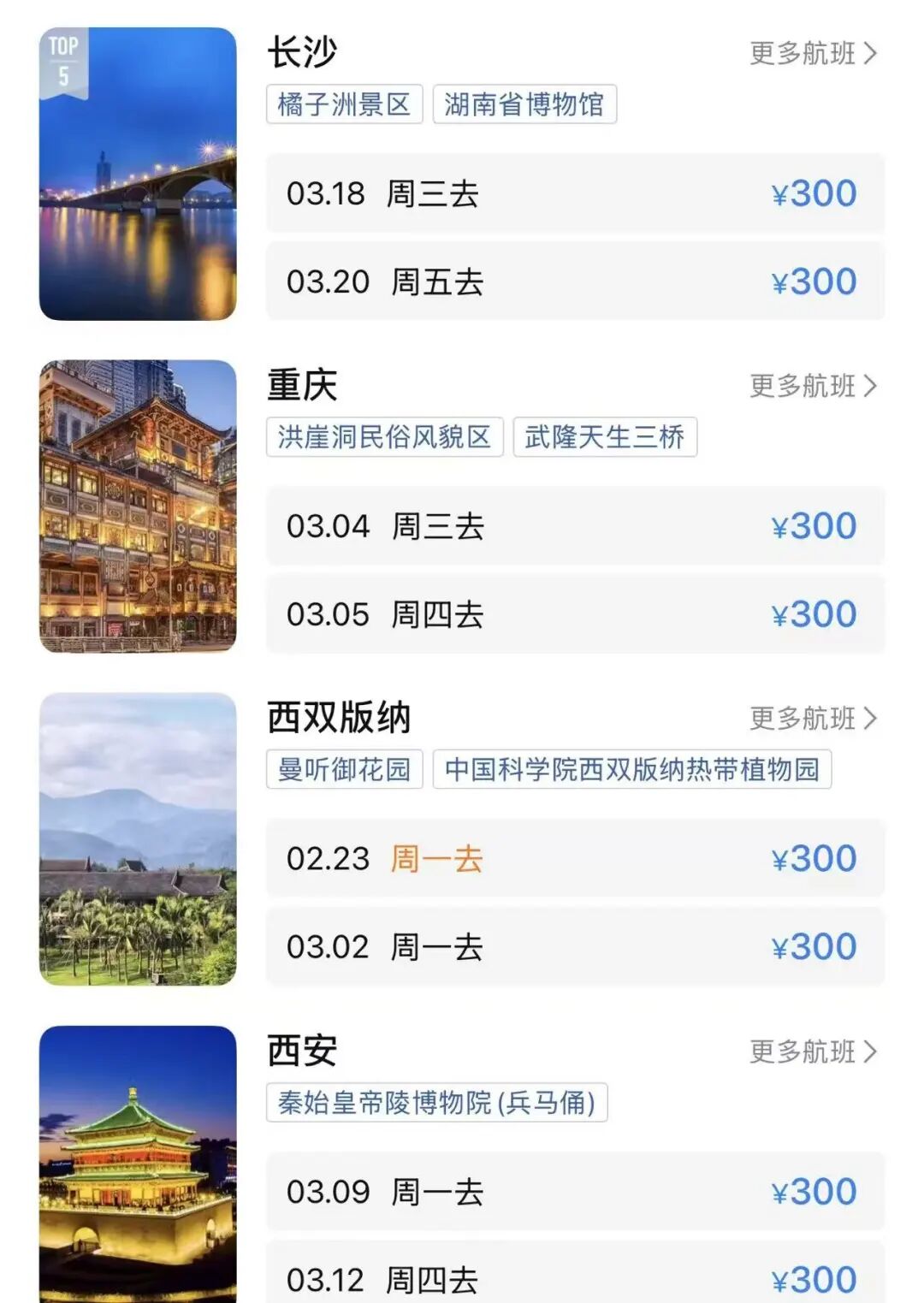
Task: Open the 曼听御花园 chip
Action: (x=344, y=769)
